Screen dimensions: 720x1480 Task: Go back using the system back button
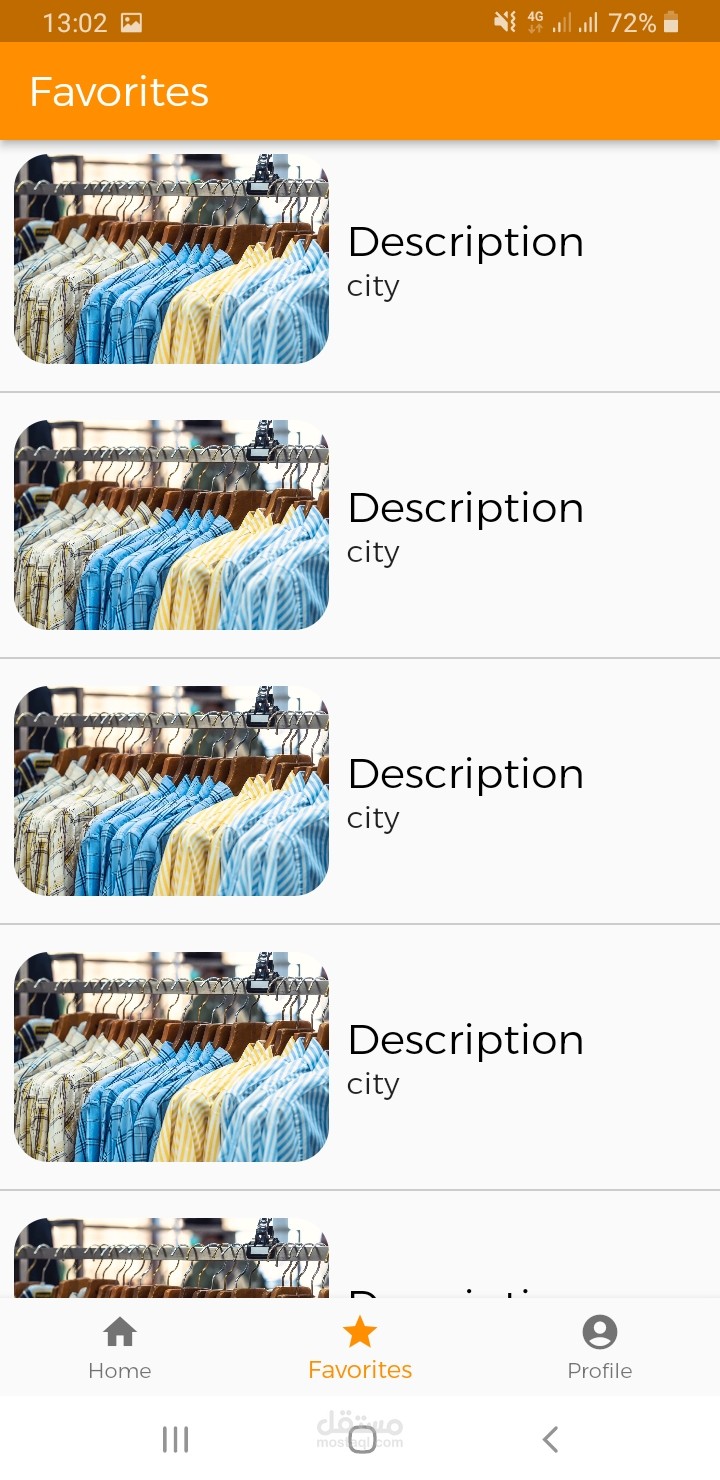coord(549,1439)
